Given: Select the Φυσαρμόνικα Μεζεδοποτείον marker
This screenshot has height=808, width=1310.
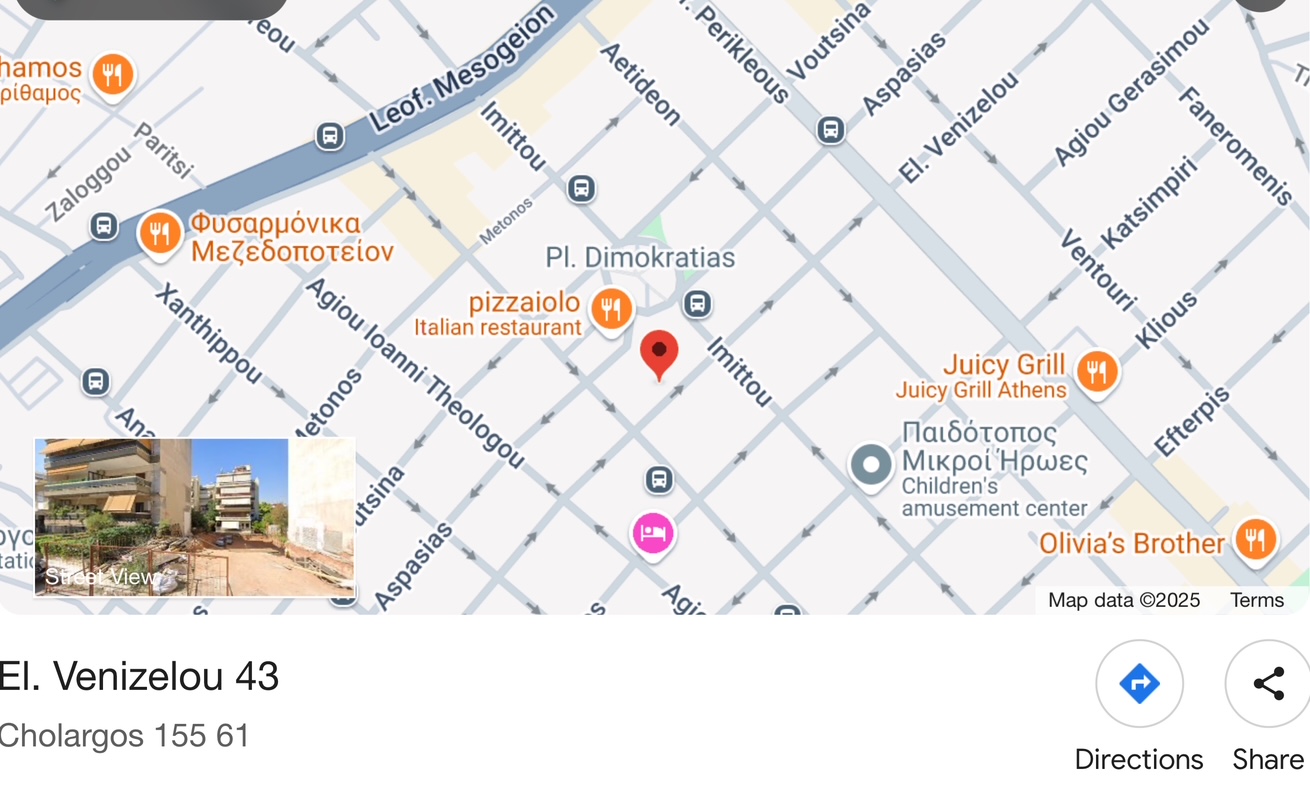Looking at the screenshot, I should coord(159,234).
